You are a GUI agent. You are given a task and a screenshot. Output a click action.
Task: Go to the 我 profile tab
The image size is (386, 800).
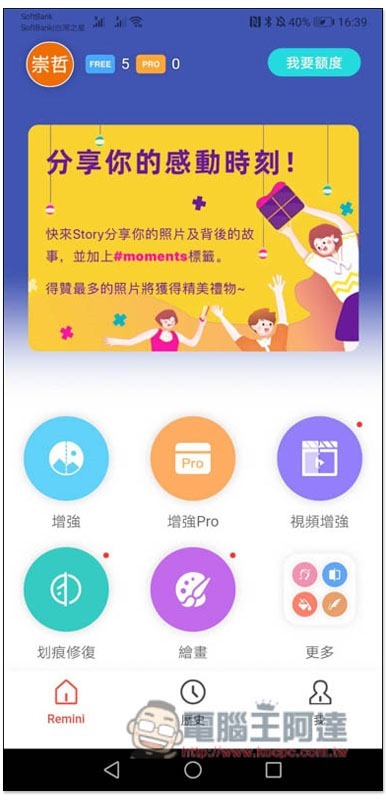[320, 703]
